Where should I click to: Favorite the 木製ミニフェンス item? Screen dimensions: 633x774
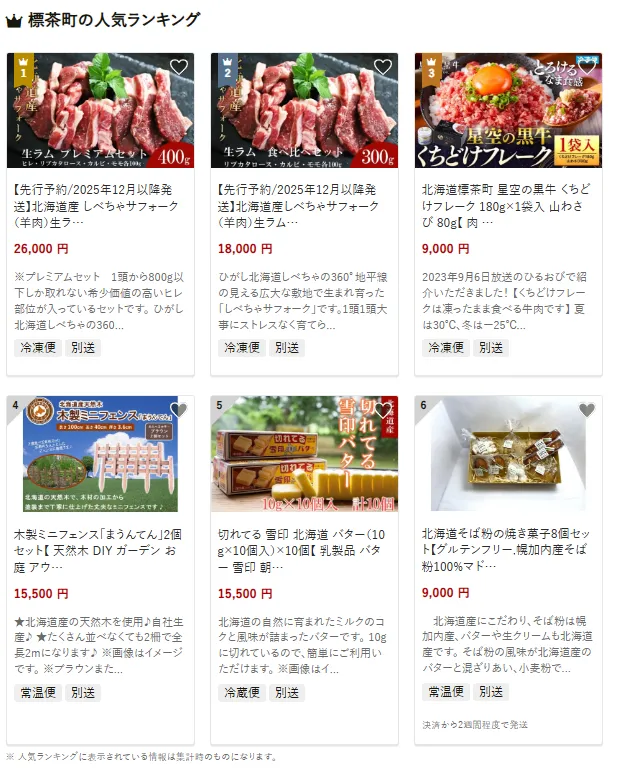[x=179, y=410]
